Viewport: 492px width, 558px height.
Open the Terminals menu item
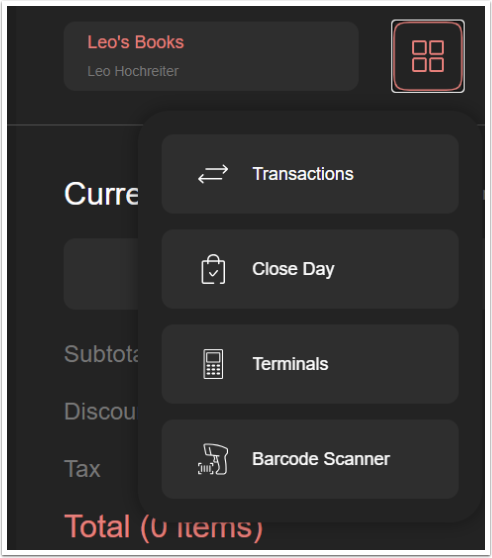click(x=310, y=364)
